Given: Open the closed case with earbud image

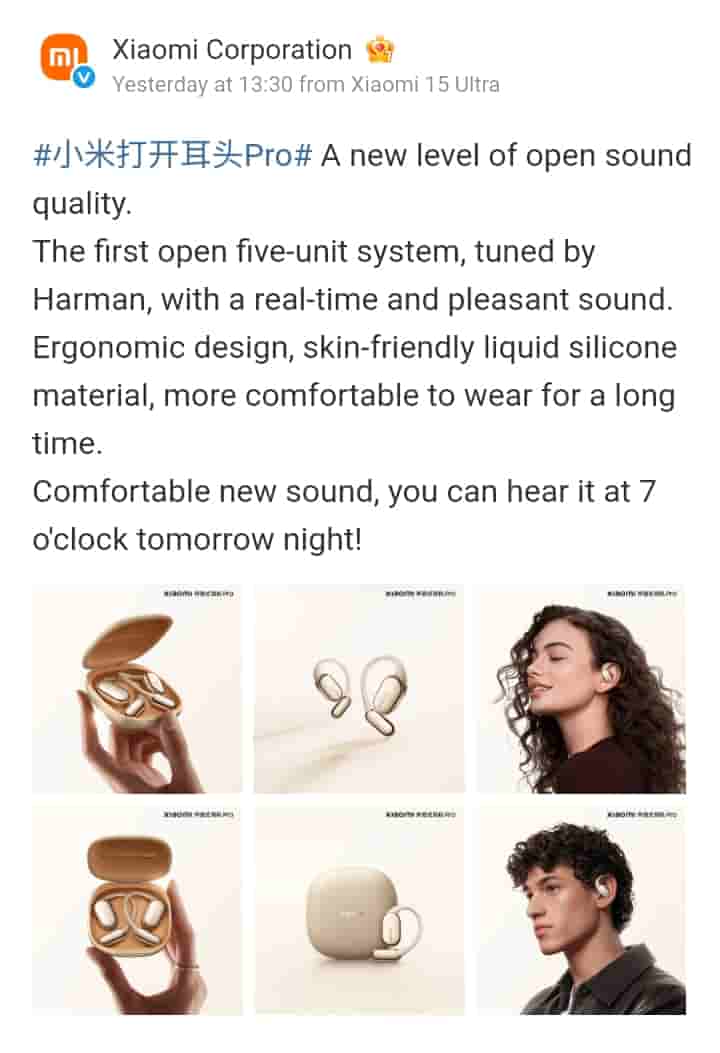Looking at the screenshot, I should click(x=359, y=910).
